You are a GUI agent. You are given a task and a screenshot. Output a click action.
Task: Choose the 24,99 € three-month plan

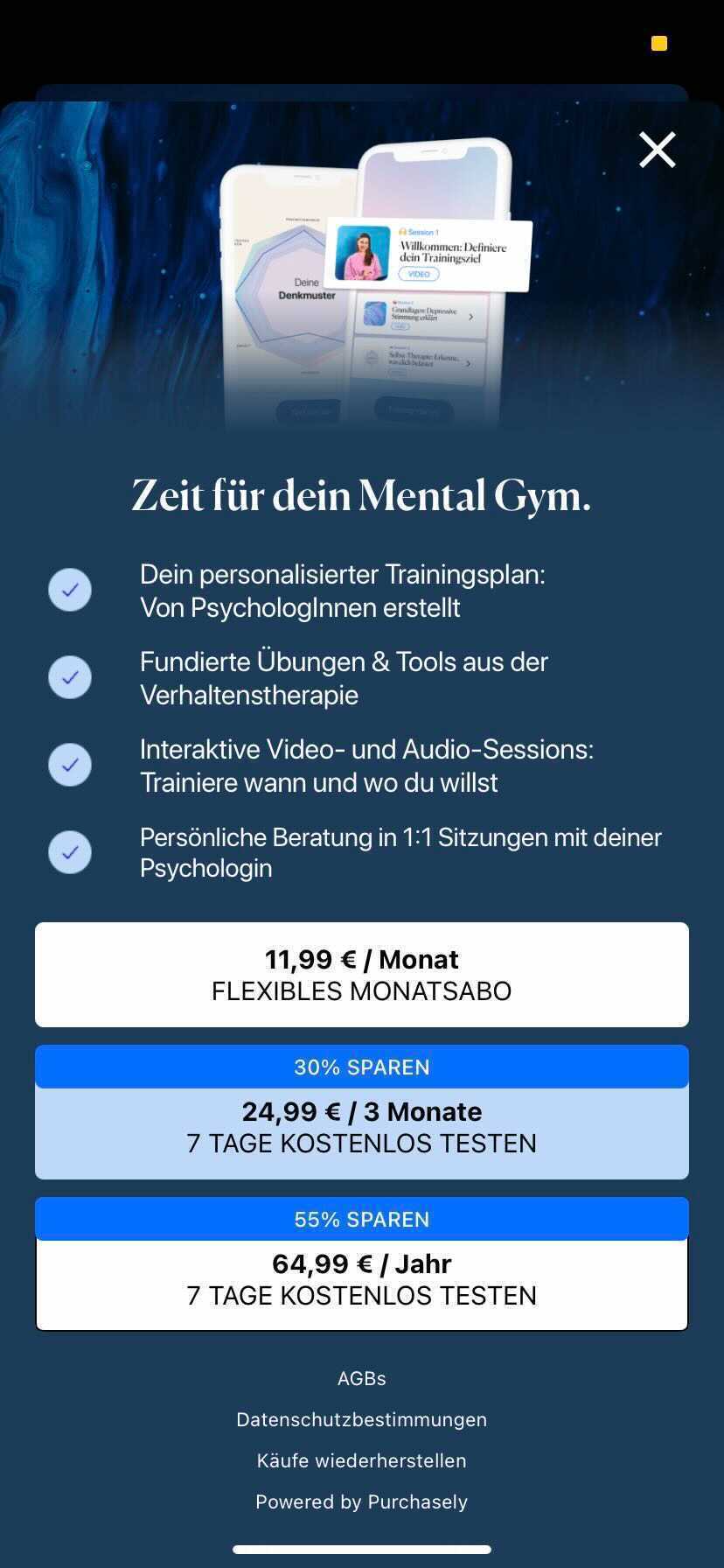click(361, 1127)
